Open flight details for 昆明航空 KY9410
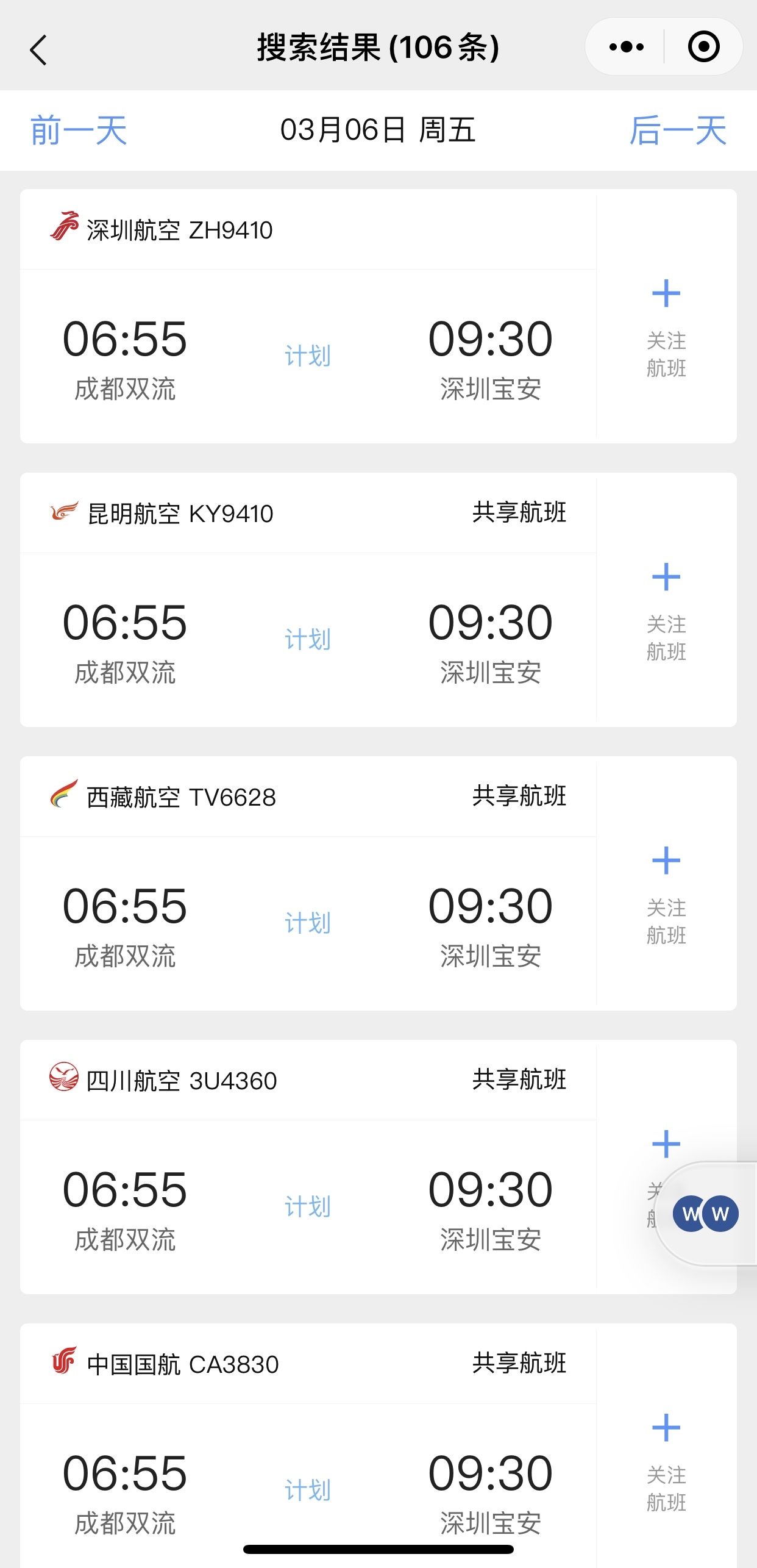The height and width of the screenshot is (1568, 757). click(x=307, y=639)
